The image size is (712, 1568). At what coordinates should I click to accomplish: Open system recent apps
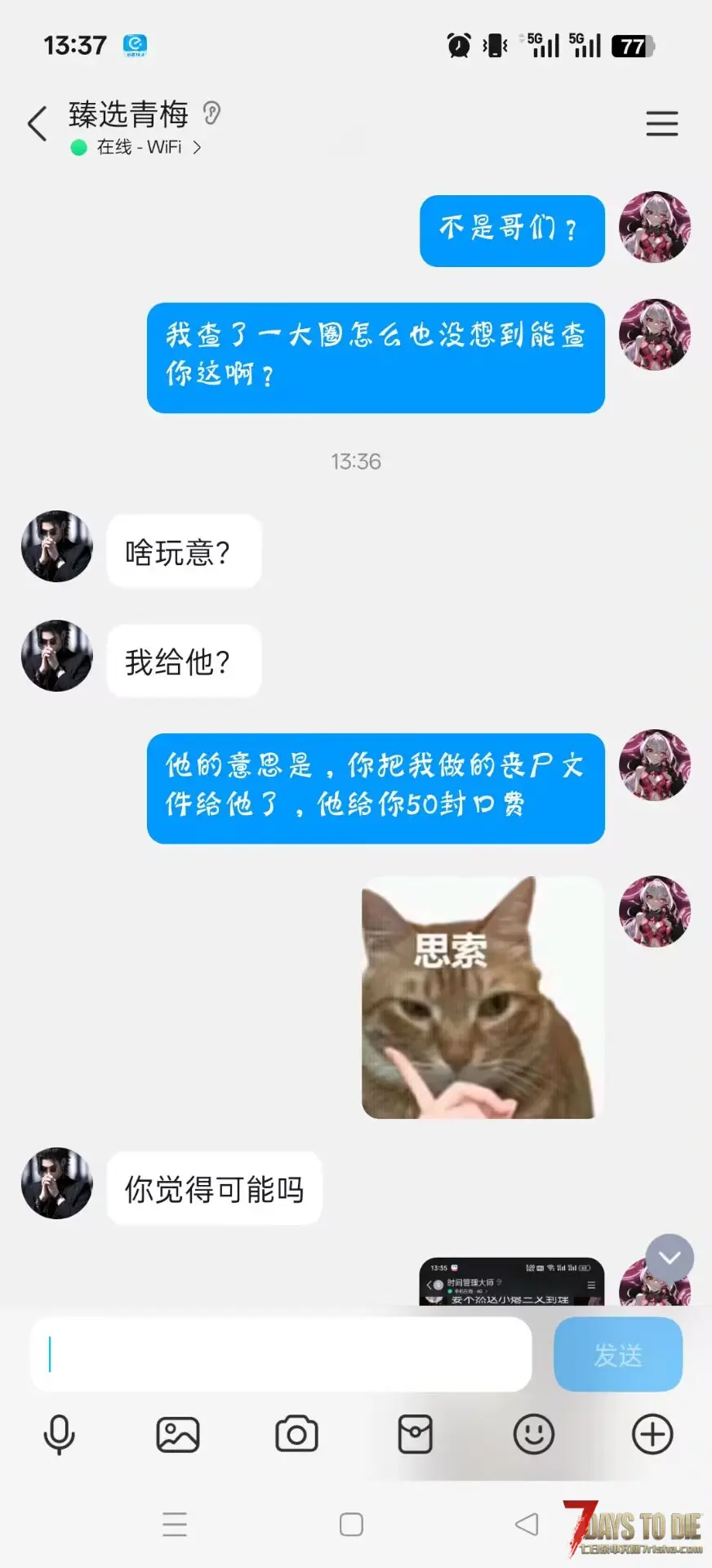click(175, 1525)
